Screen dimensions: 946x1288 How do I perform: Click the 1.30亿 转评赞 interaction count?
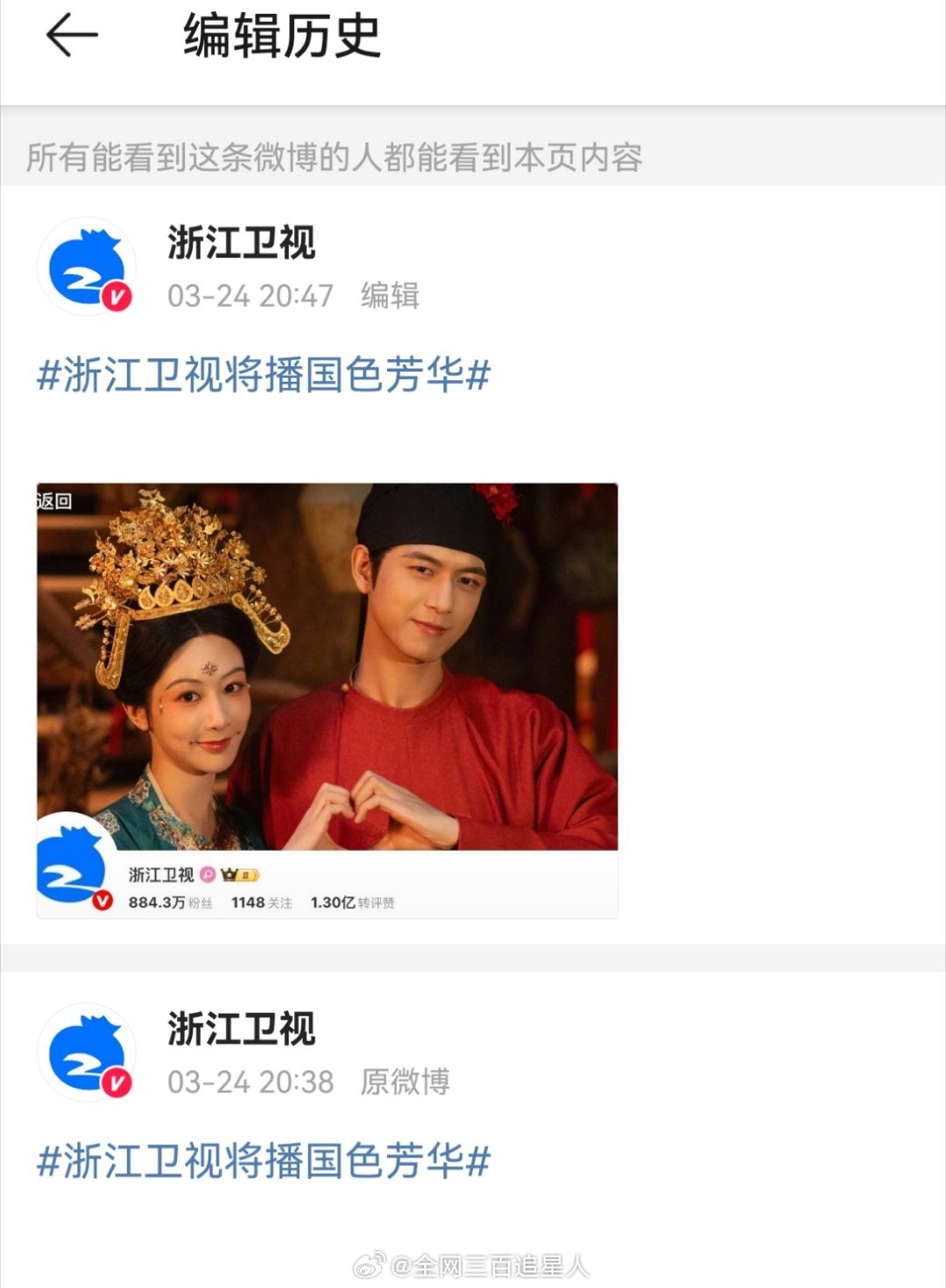350,903
